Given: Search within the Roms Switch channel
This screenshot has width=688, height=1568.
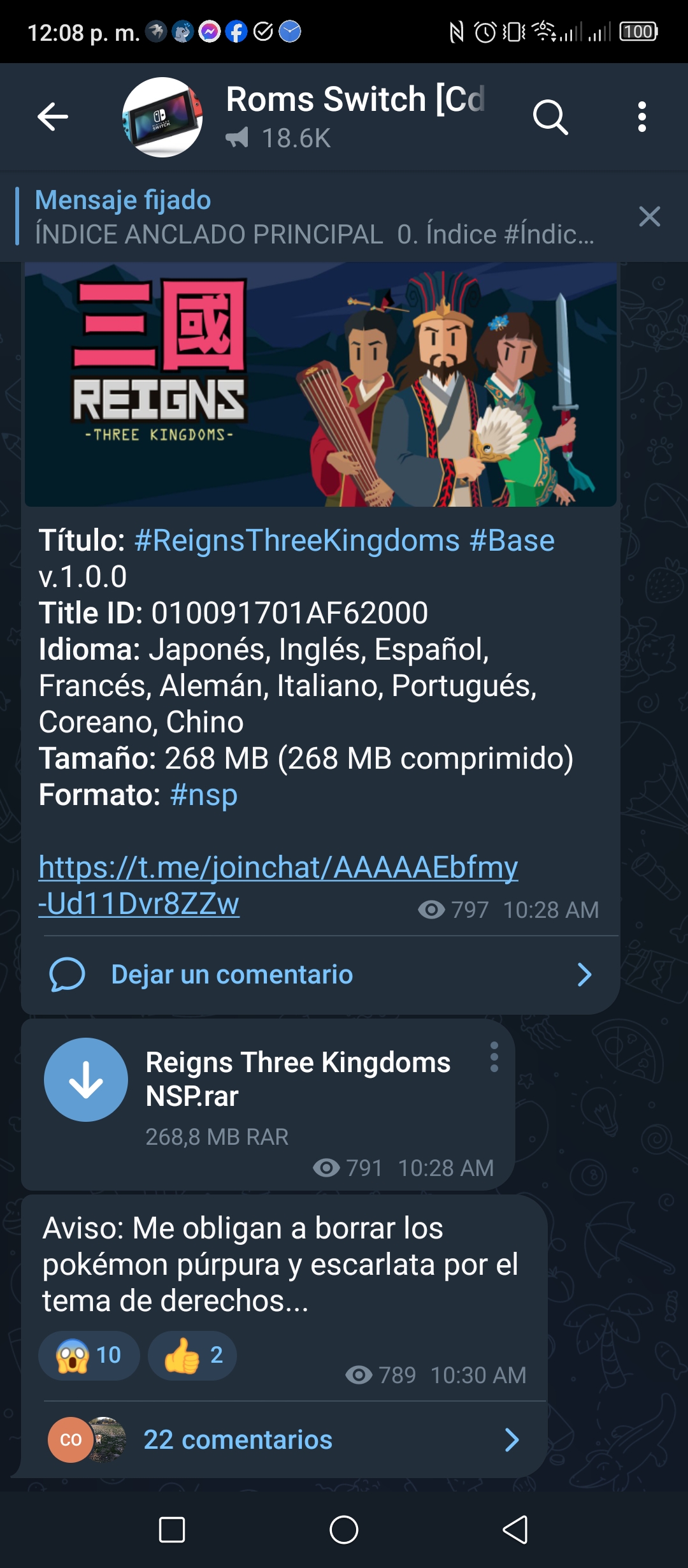Looking at the screenshot, I should pos(550,117).
